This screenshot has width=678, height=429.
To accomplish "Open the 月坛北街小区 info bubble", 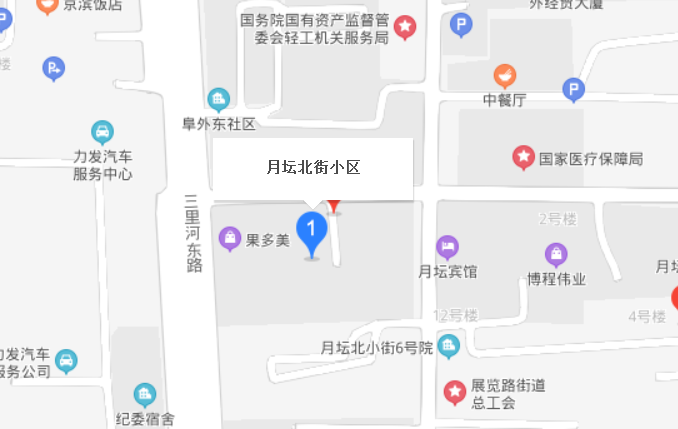I will (313, 168).
